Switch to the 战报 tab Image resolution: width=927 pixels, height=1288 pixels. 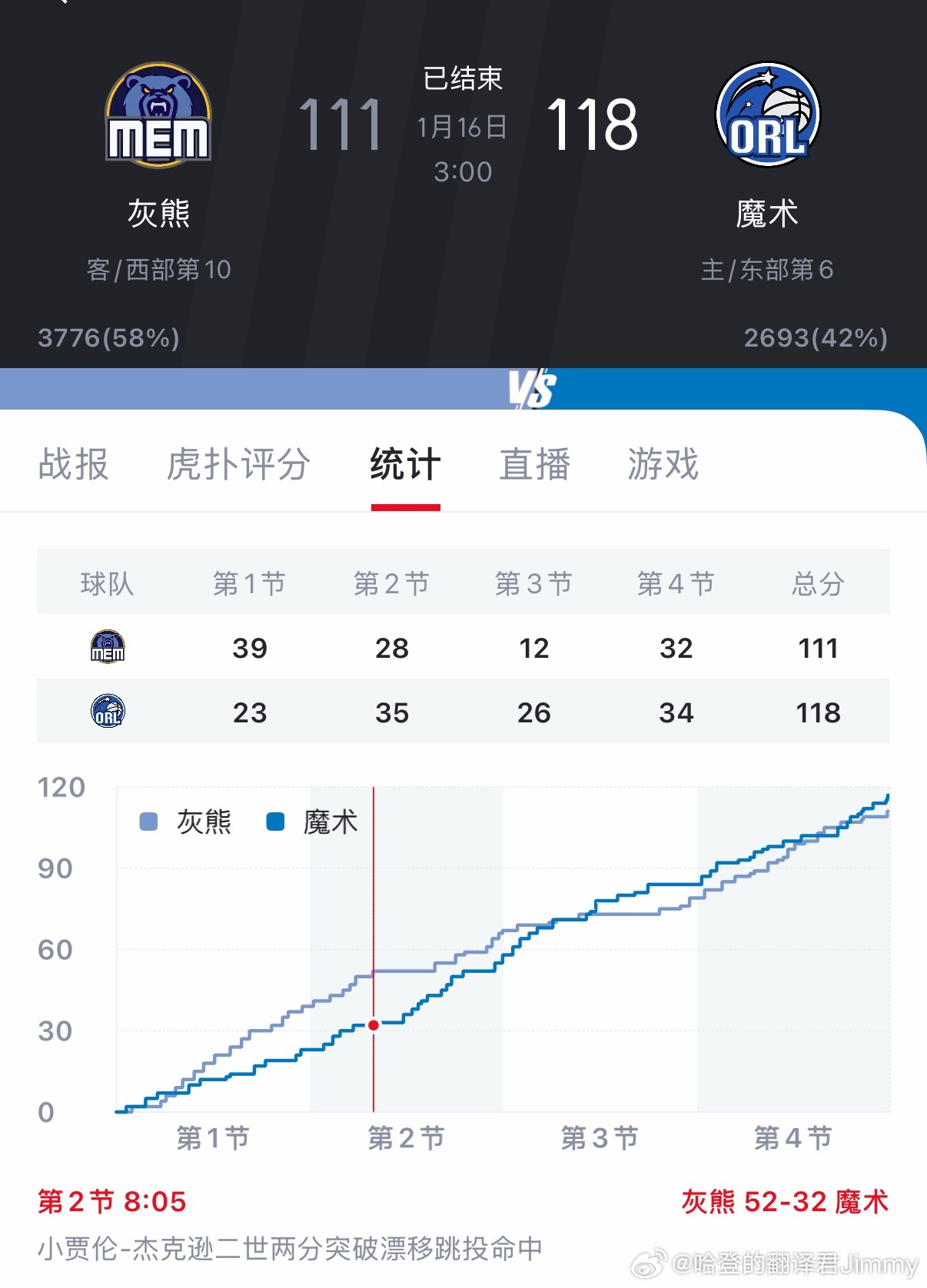(x=74, y=464)
